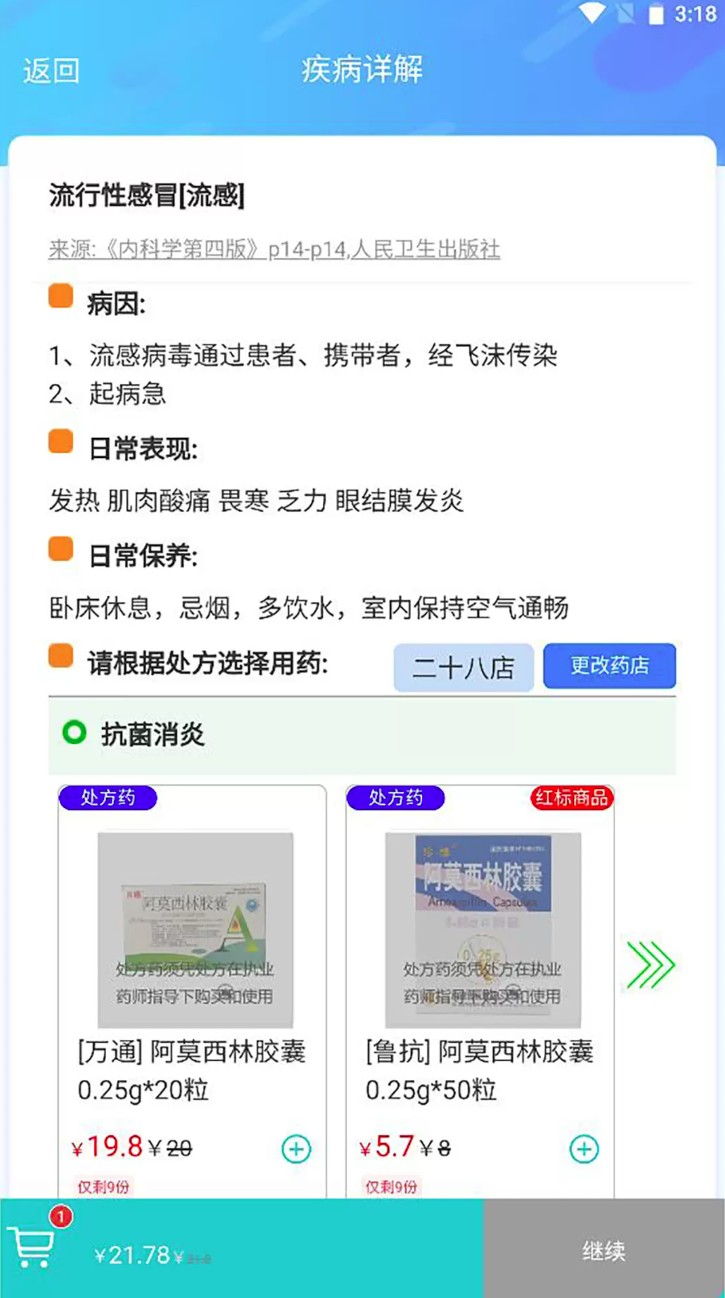Tap the Wi-Fi icon in the status bar

(x=592, y=14)
